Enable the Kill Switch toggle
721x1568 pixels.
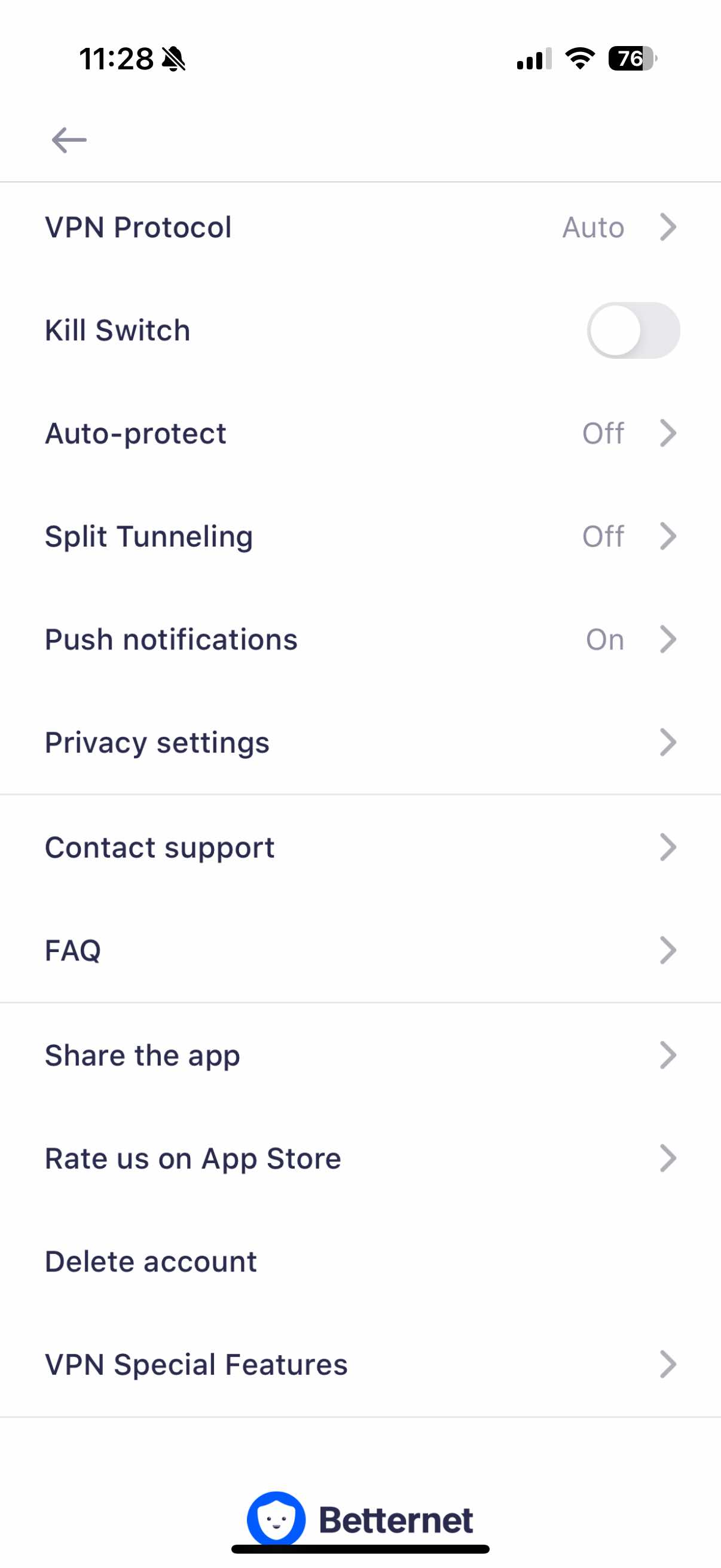point(633,331)
